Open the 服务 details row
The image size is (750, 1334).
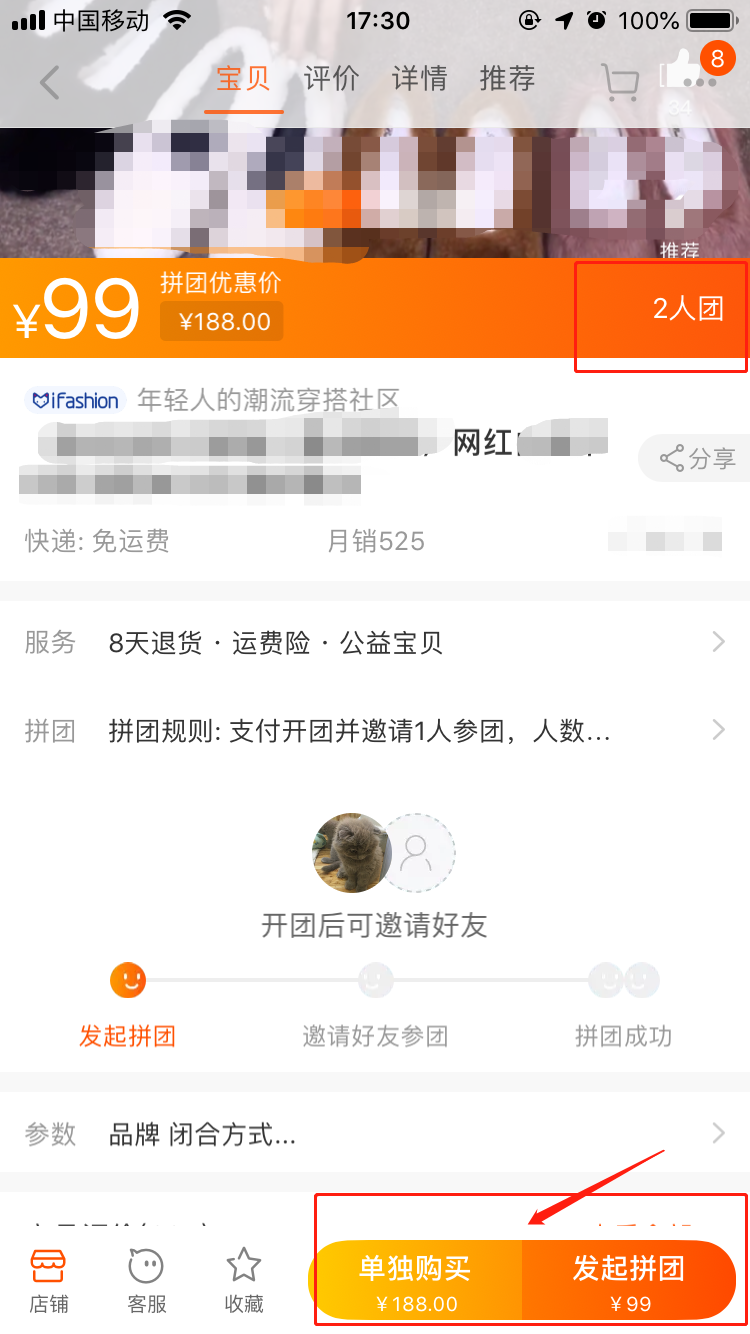pos(375,643)
